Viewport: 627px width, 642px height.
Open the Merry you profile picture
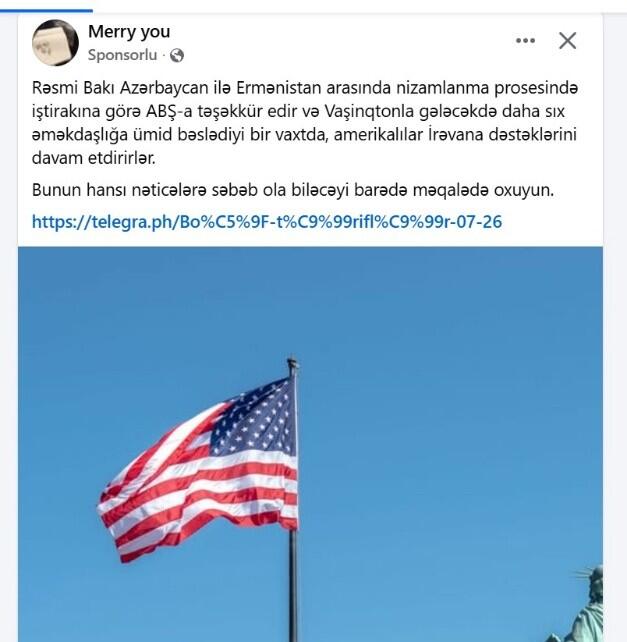click(55, 42)
